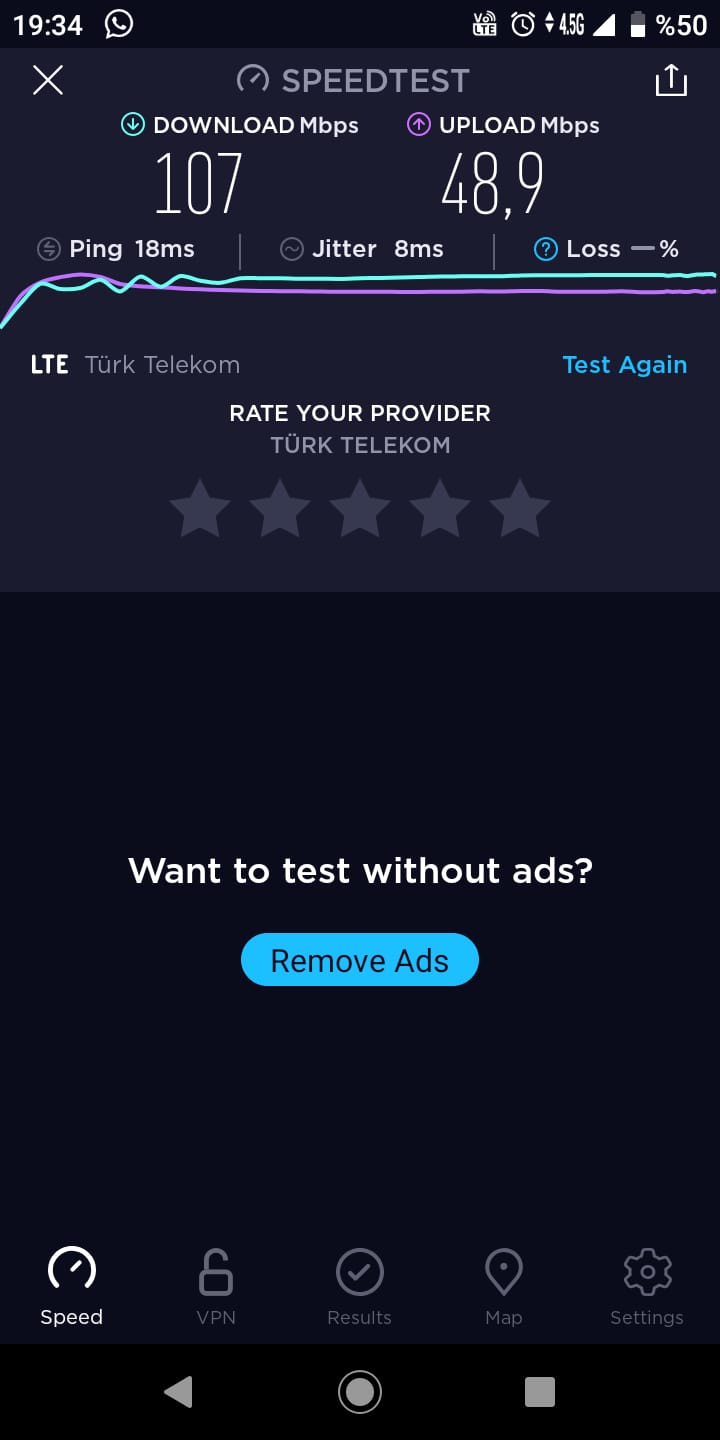Close the speed test result
This screenshot has width=720, height=1440.
[48, 80]
